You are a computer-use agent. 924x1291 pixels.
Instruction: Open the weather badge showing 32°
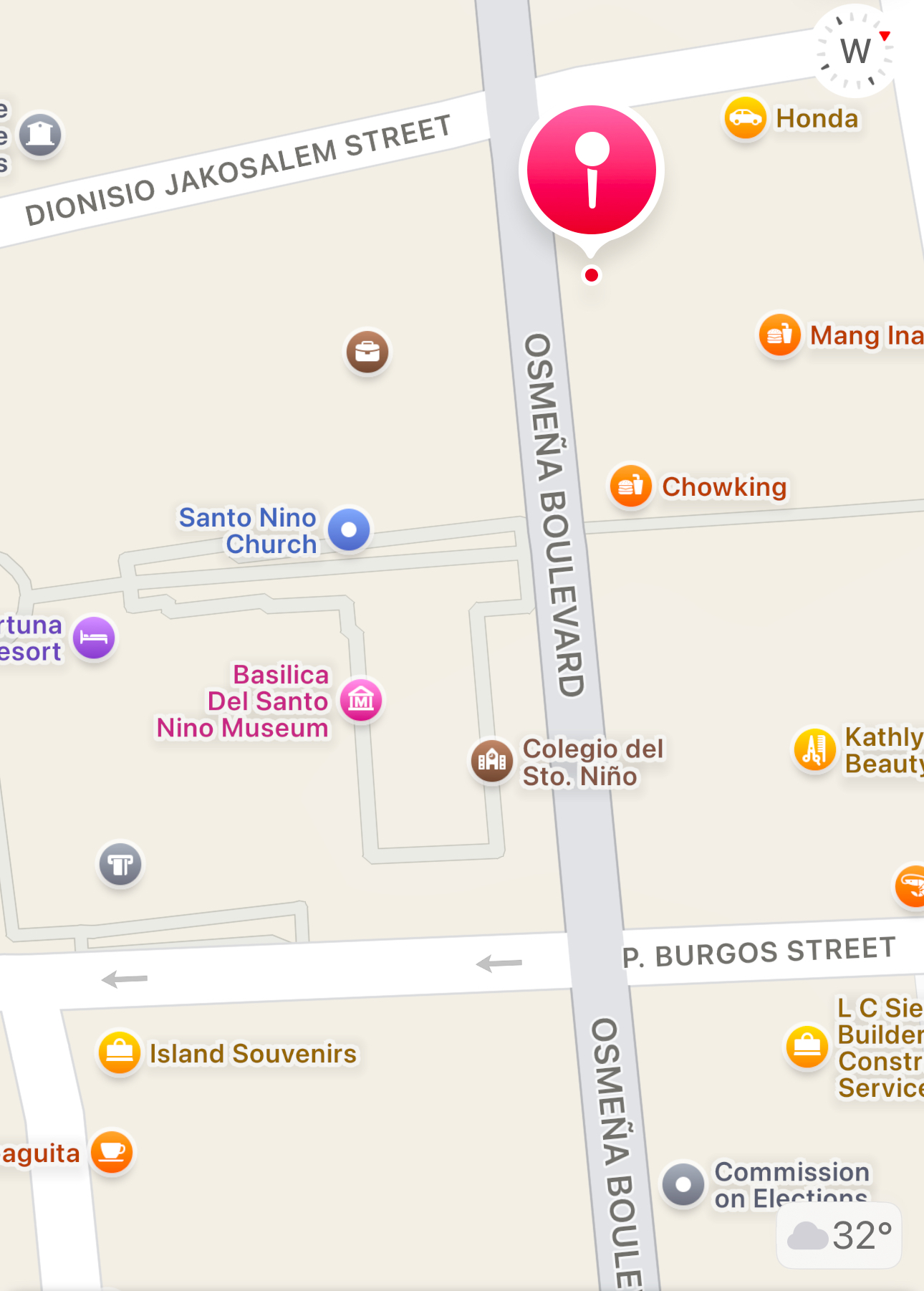pyautogui.click(x=839, y=1235)
